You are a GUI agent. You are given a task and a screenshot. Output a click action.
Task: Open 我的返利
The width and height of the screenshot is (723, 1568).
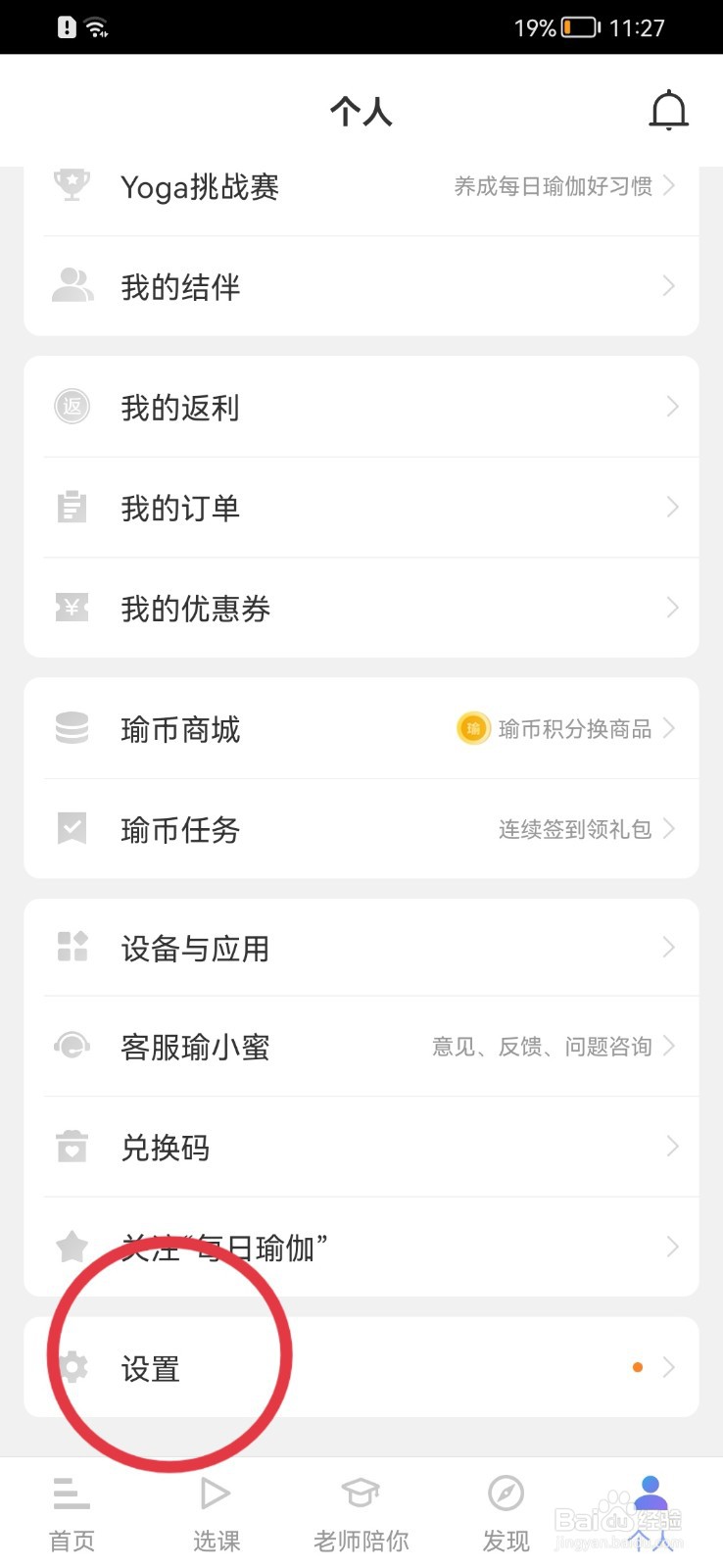coord(361,407)
